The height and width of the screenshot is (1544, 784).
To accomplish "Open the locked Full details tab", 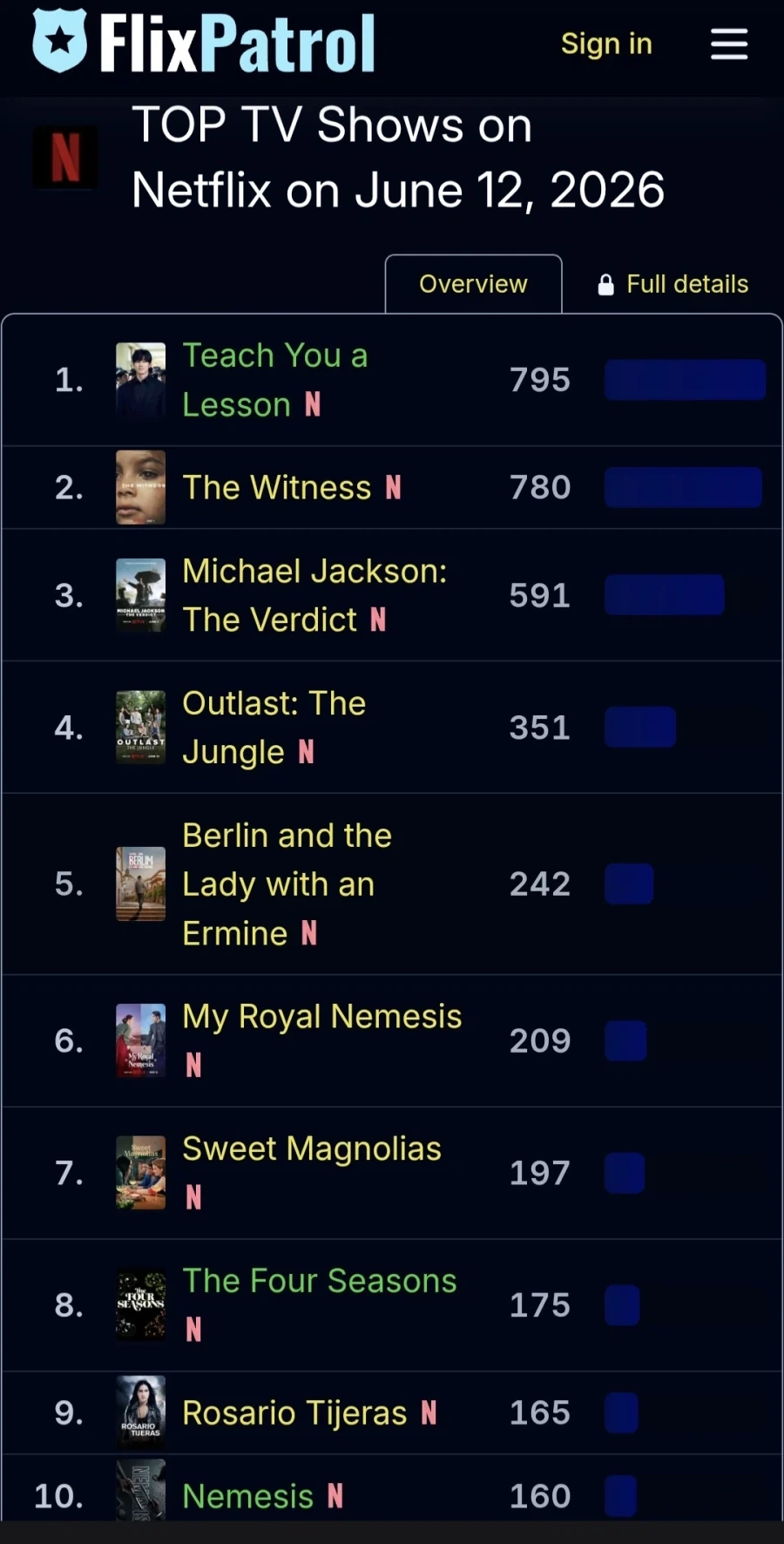I will 672,284.
